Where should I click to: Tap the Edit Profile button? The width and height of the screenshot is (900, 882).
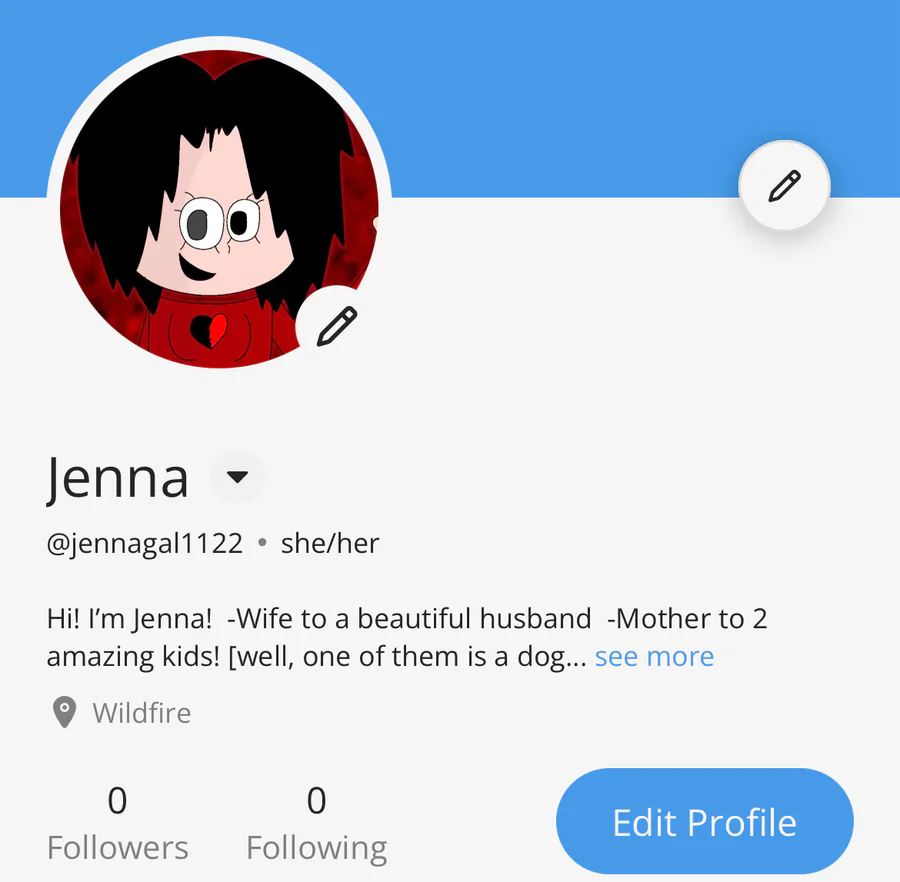(x=704, y=822)
